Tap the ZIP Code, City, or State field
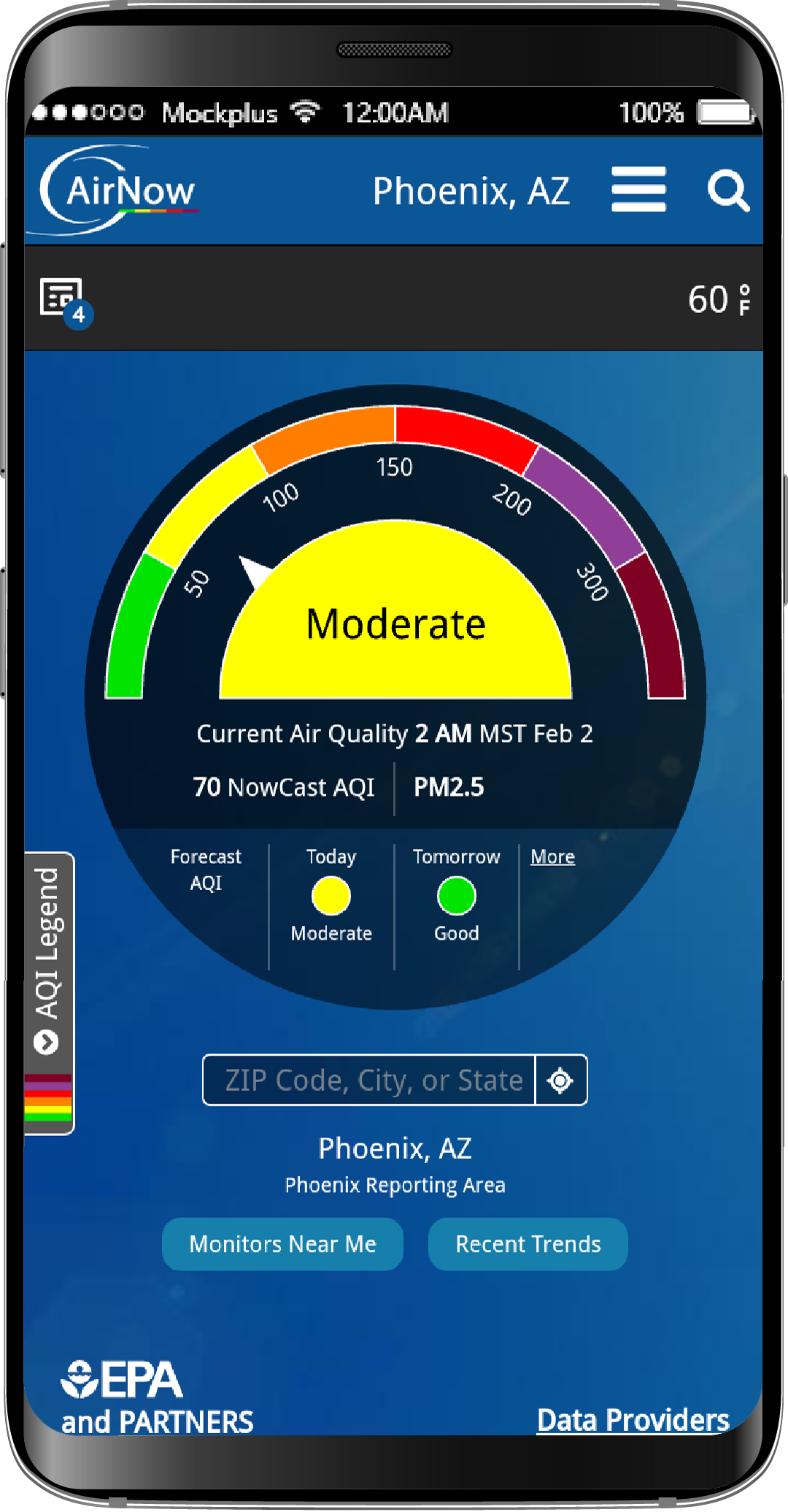Screen dimensions: 788x1512 (x=369, y=1080)
